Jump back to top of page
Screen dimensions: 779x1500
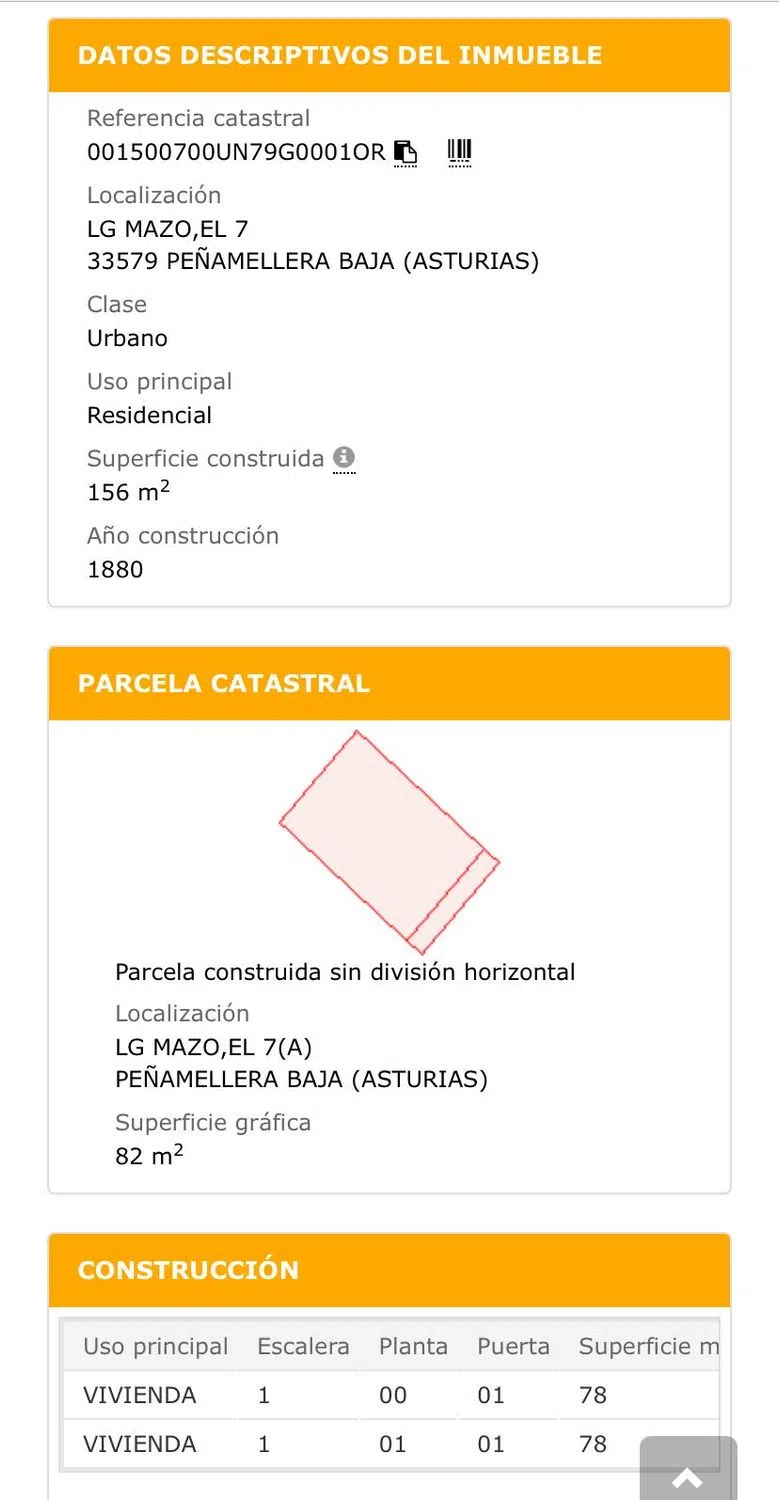pos(688,1474)
